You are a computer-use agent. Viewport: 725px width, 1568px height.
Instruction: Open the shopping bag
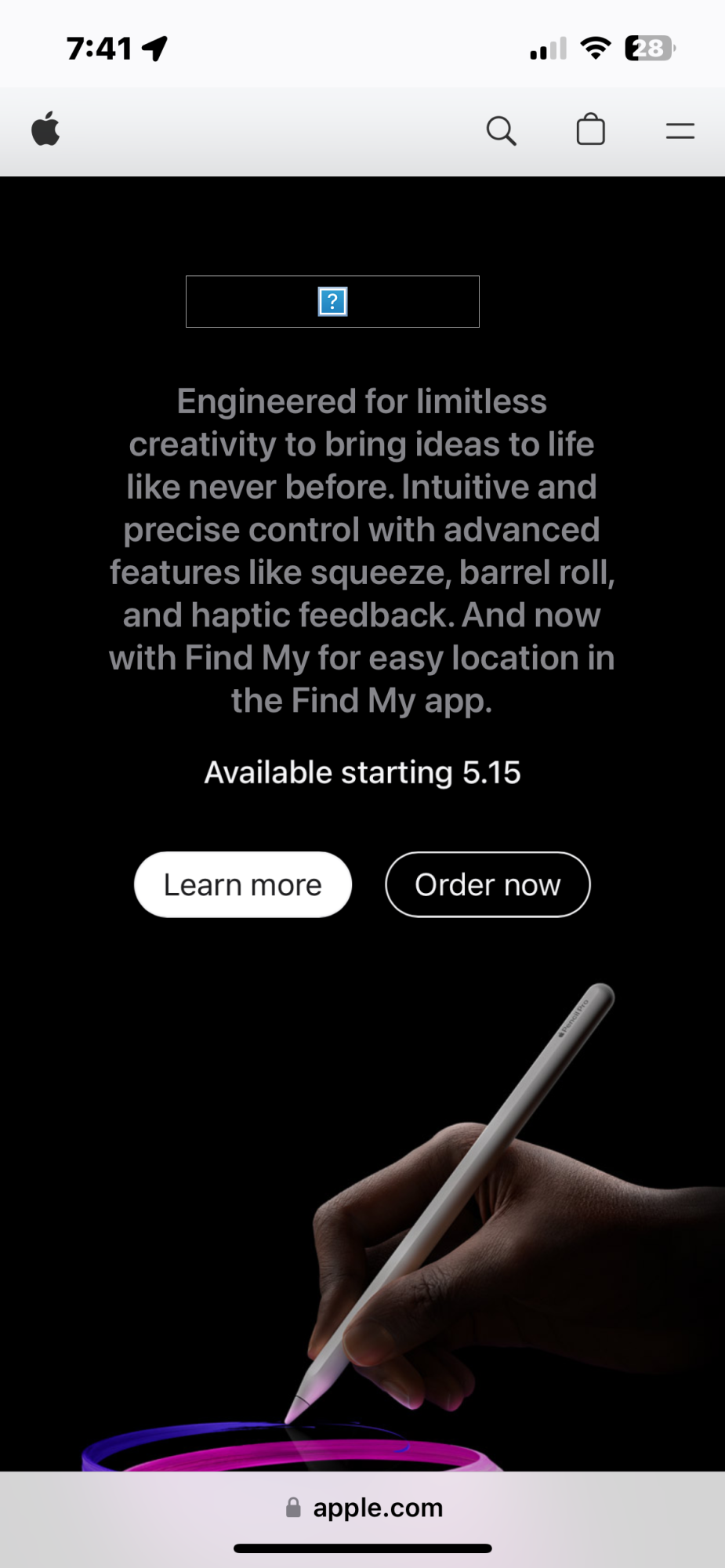tap(590, 130)
